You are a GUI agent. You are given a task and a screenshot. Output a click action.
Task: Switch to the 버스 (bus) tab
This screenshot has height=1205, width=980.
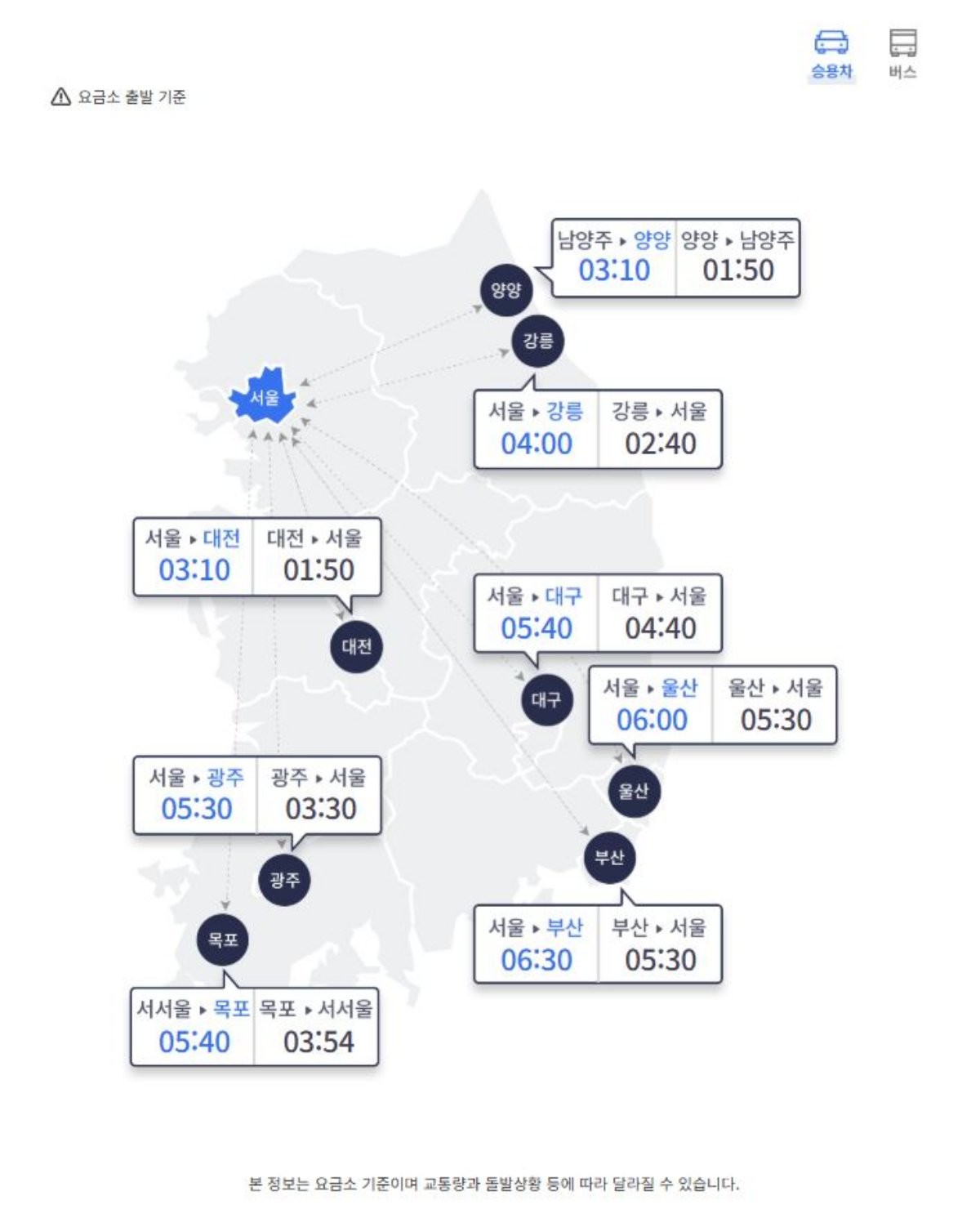click(902, 54)
